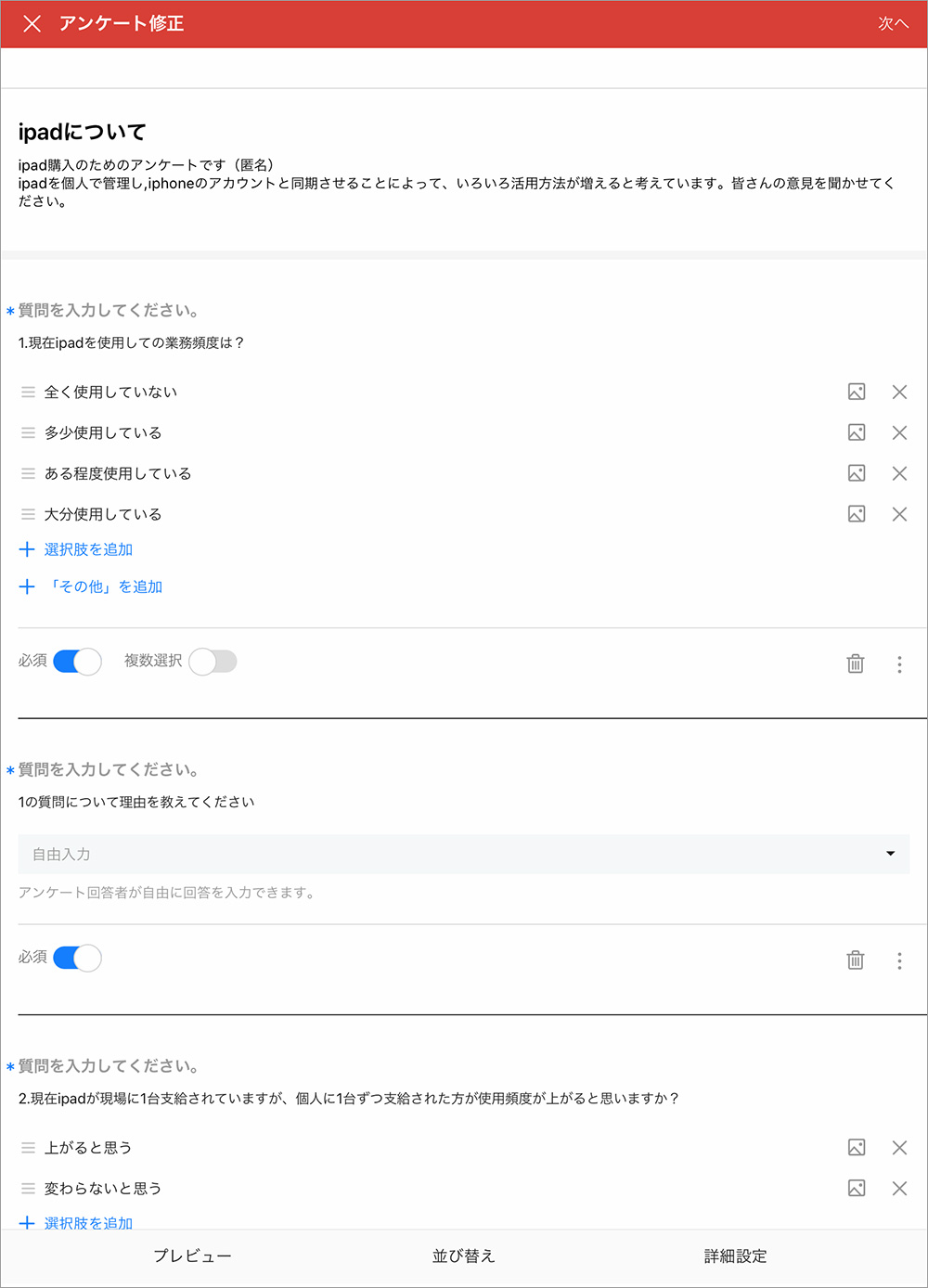Delete the option 大分使用している
Screen dimensions: 928x1288
point(899,515)
